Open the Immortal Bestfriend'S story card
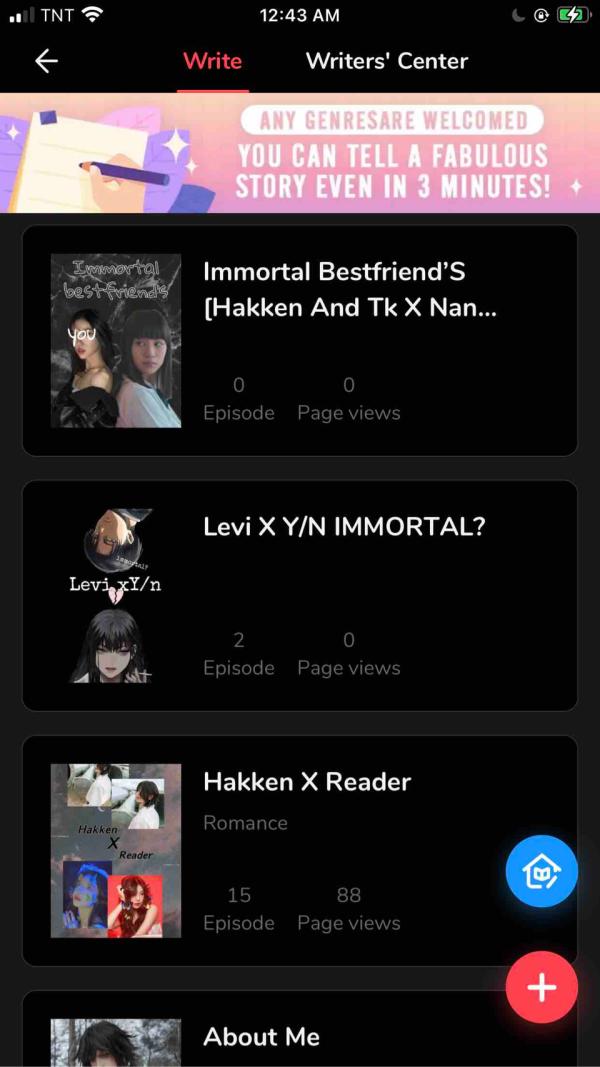 (300, 340)
